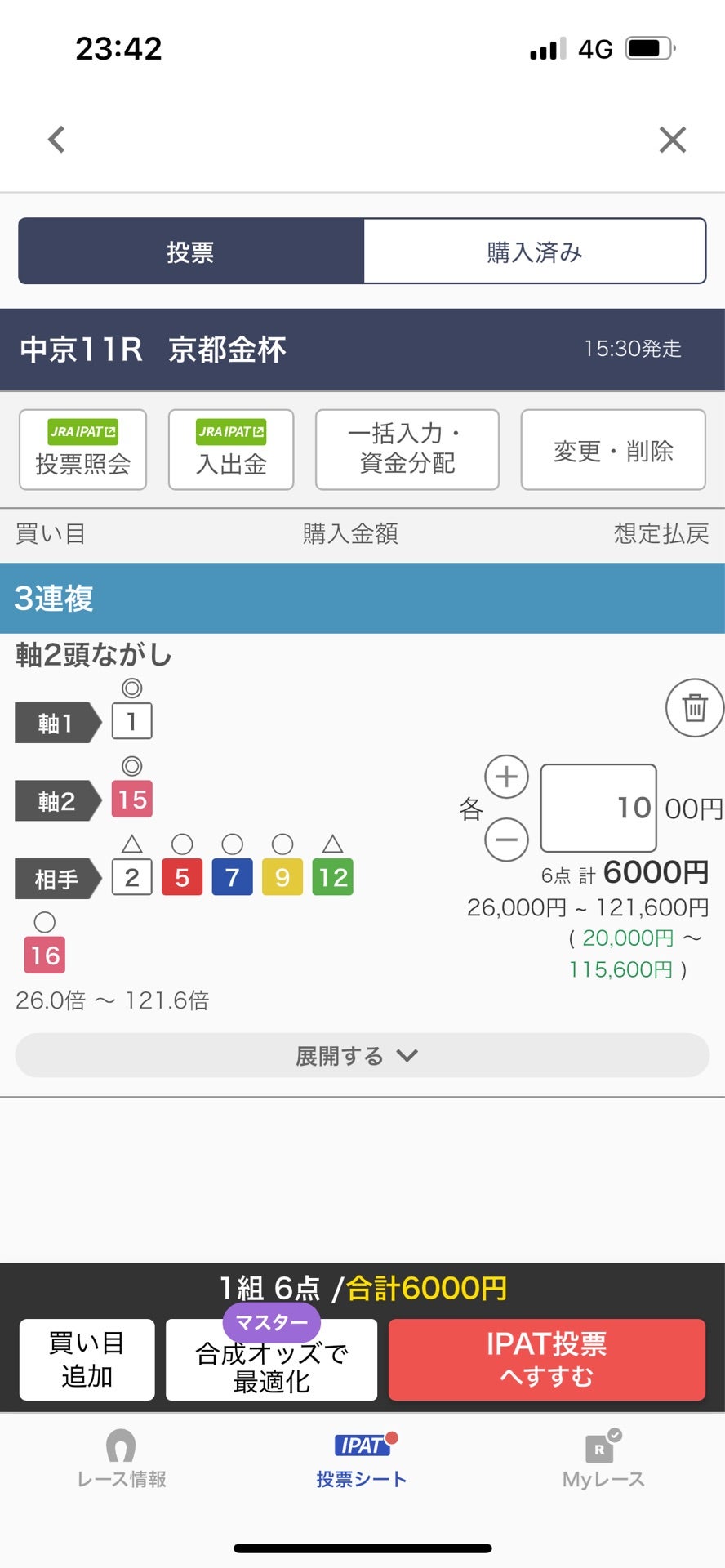Tap IPAT投票へすすむ to proceed to voting
Image resolution: width=725 pixels, height=1568 pixels.
(545, 1360)
